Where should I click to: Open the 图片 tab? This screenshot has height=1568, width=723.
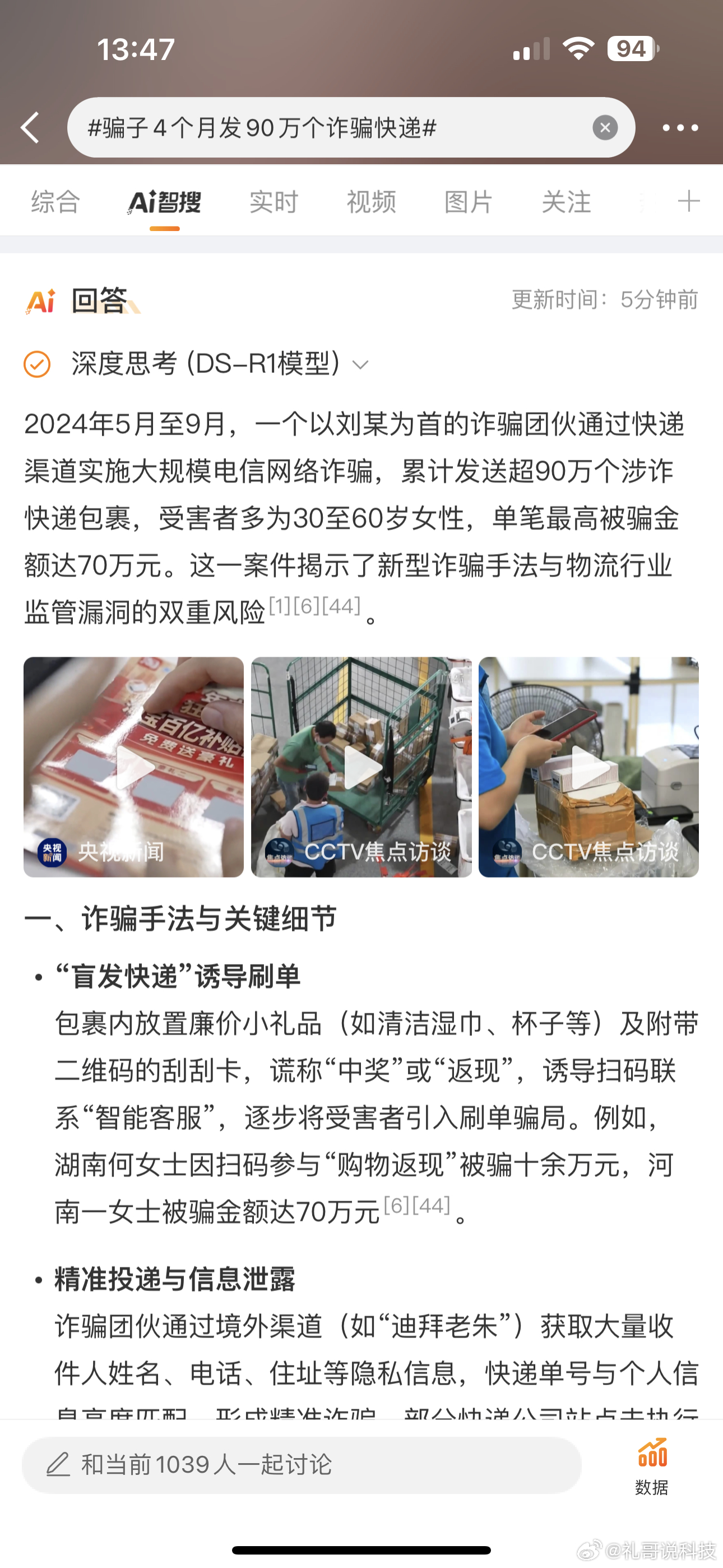coord(467,201)
